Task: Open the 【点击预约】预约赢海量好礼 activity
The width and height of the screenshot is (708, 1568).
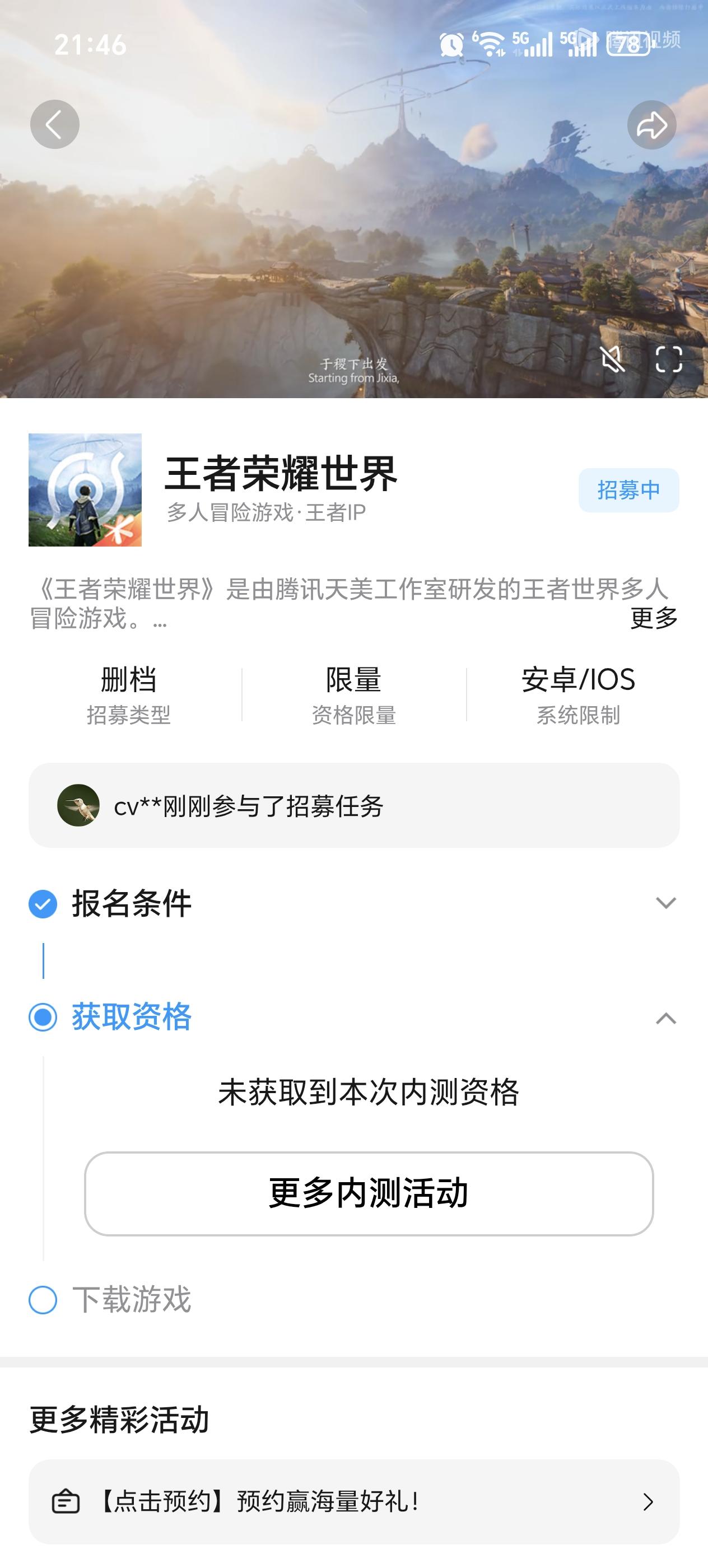Action: tap(353, 1502)
